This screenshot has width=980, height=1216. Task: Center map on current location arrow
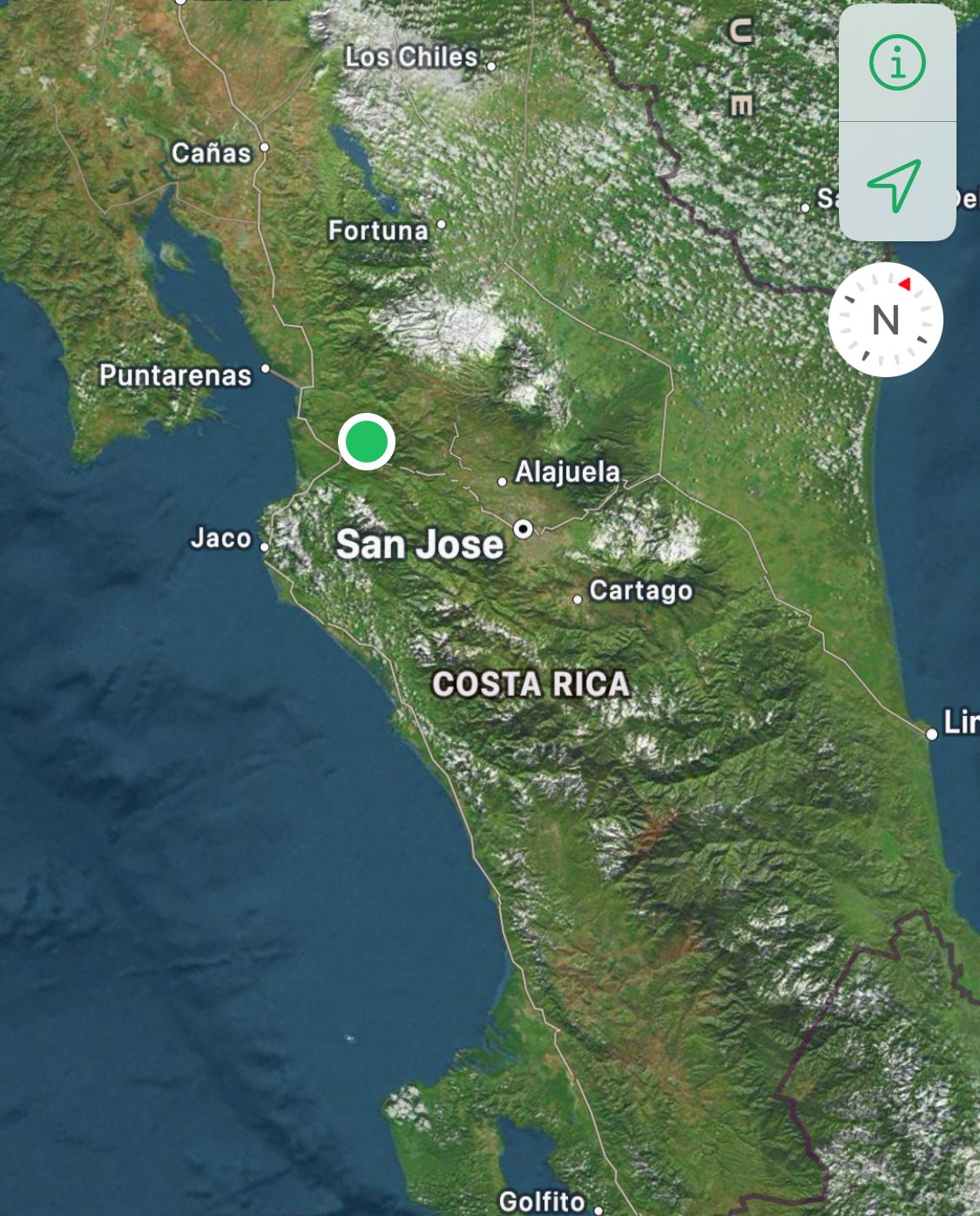coord(896,184)
